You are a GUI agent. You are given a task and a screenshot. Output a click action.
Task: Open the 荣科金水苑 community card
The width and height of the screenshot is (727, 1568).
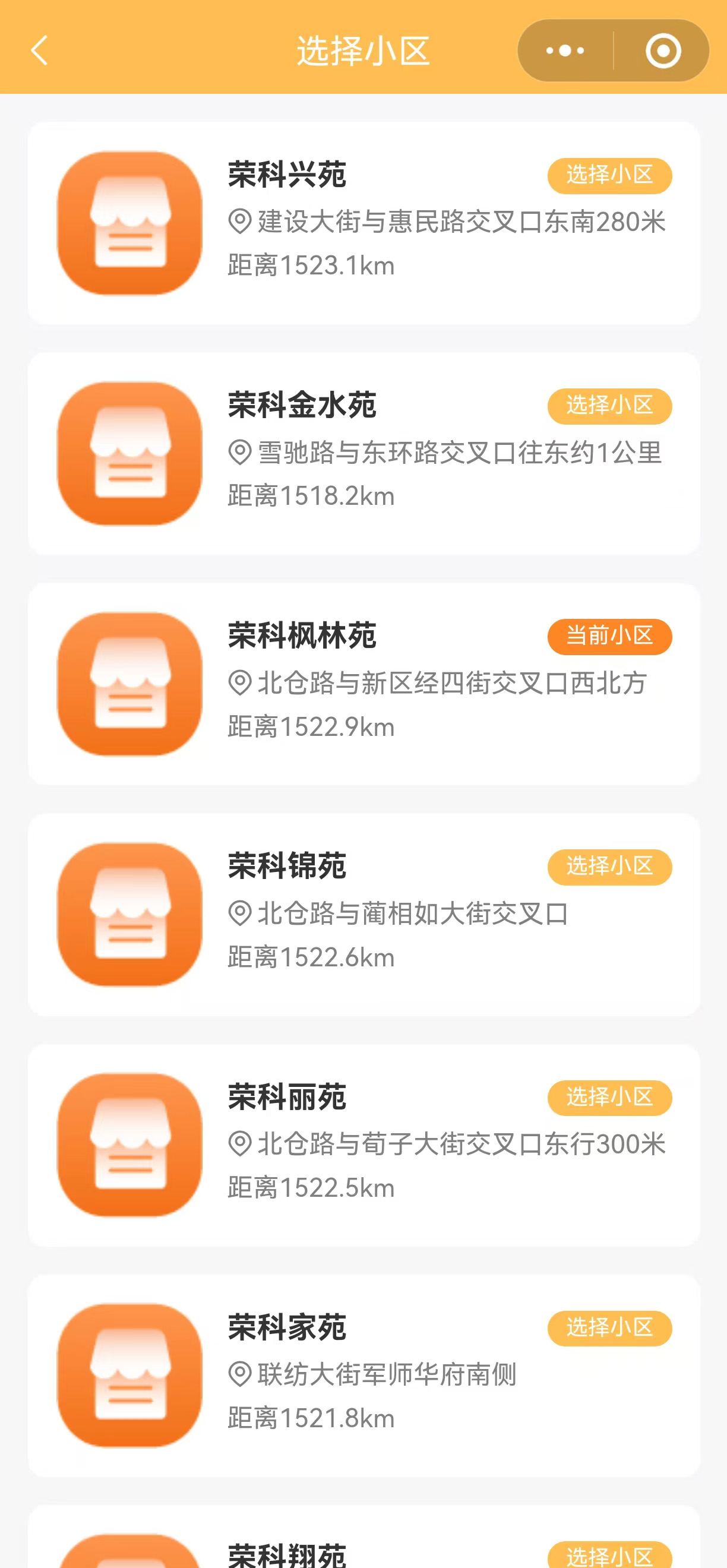(x=363, y=454)
